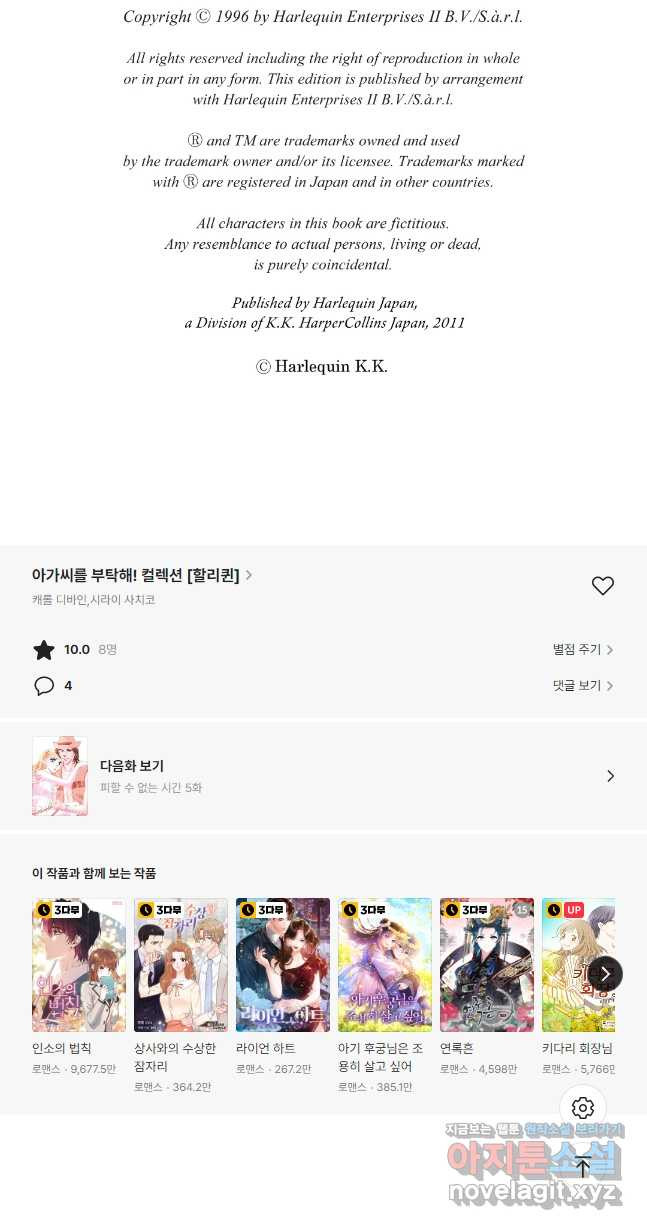Open 상사와의 수상한 잠자리
This screenshot has height=1230, width=647.
click(x=181, y=964)
